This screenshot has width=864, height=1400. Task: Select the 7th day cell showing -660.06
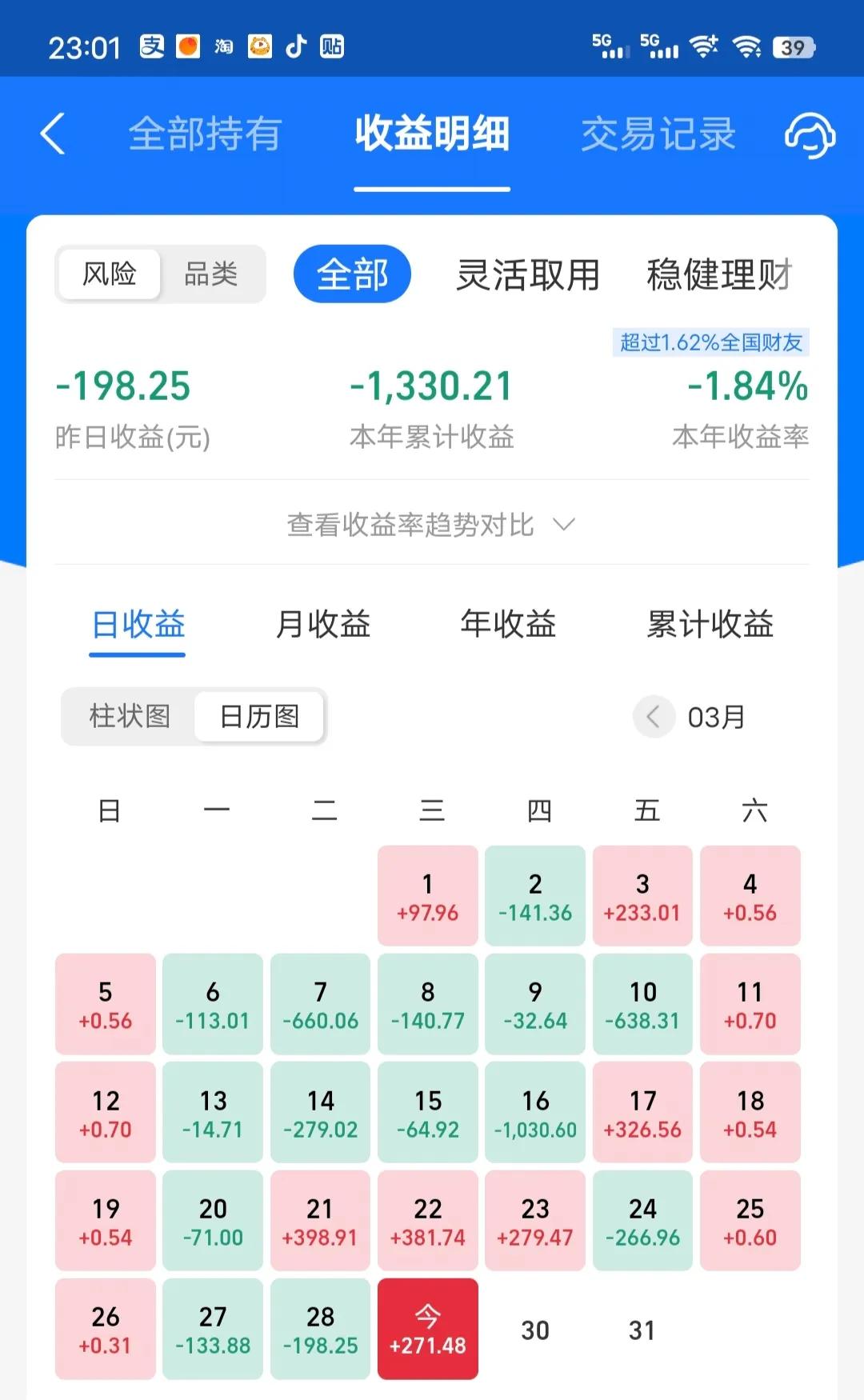pos(320,1004)
